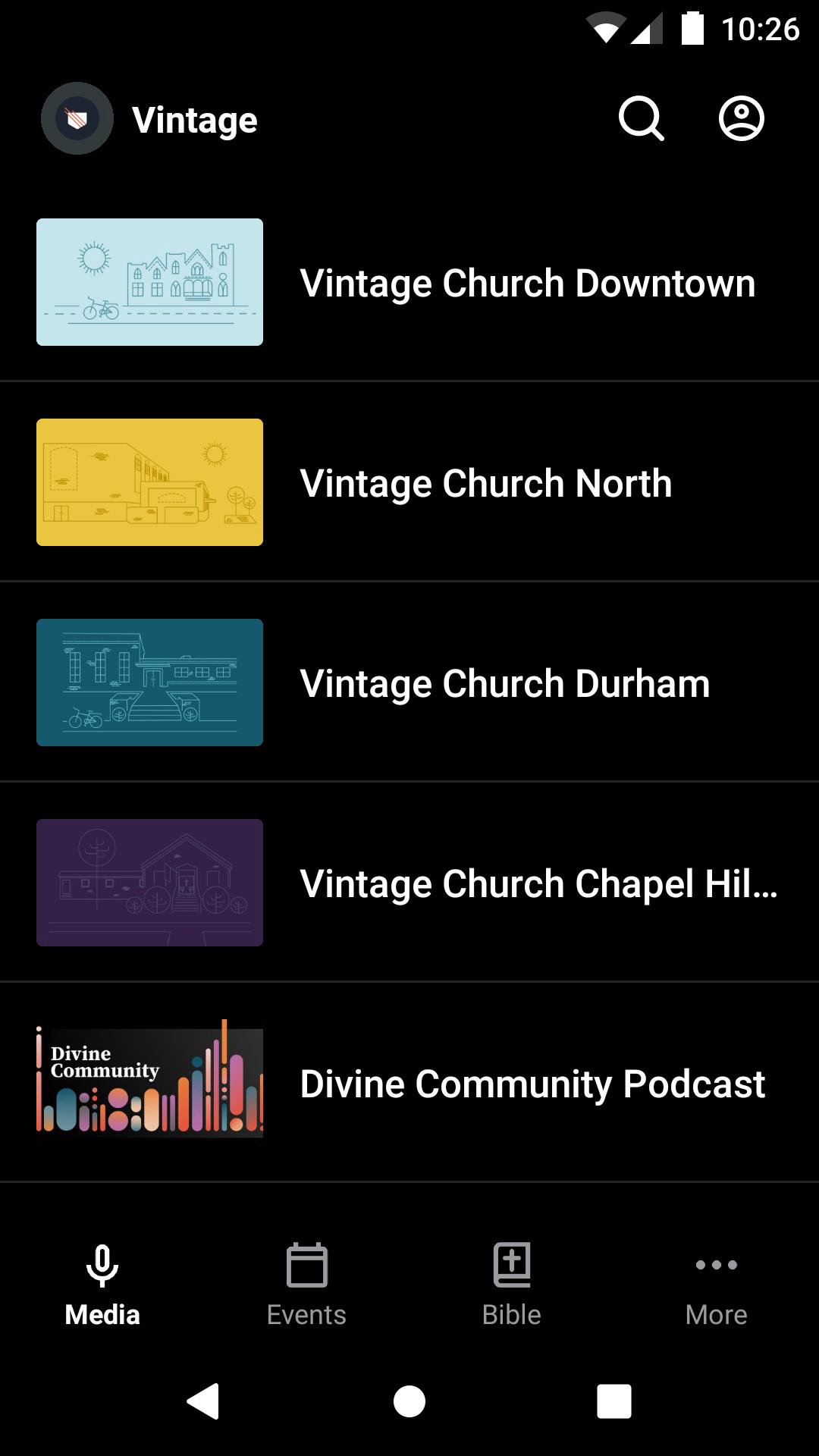Go to the home screen
Image resolution: width=819 pixels, height=1456 pixels.
pos(409,1401)
